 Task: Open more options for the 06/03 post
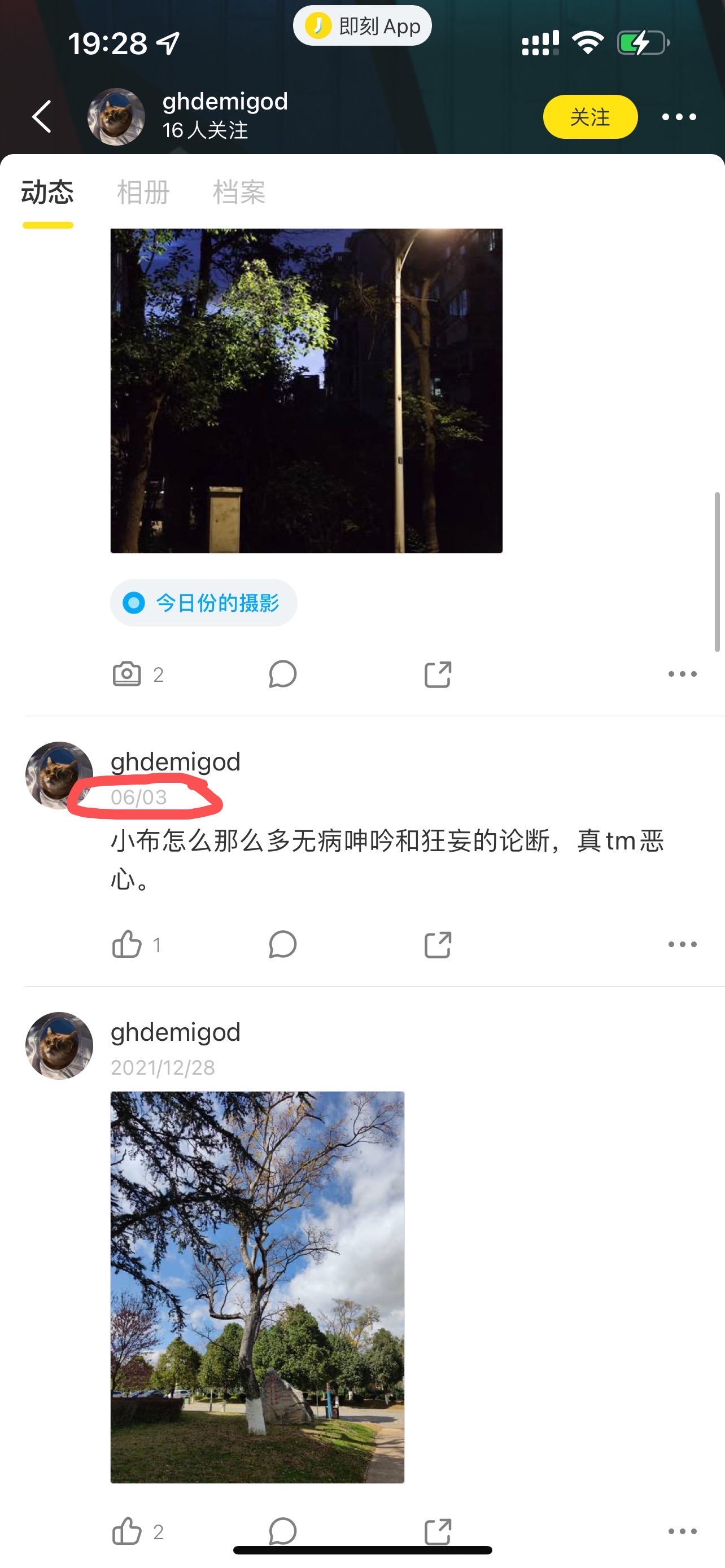tap(682, 944)
